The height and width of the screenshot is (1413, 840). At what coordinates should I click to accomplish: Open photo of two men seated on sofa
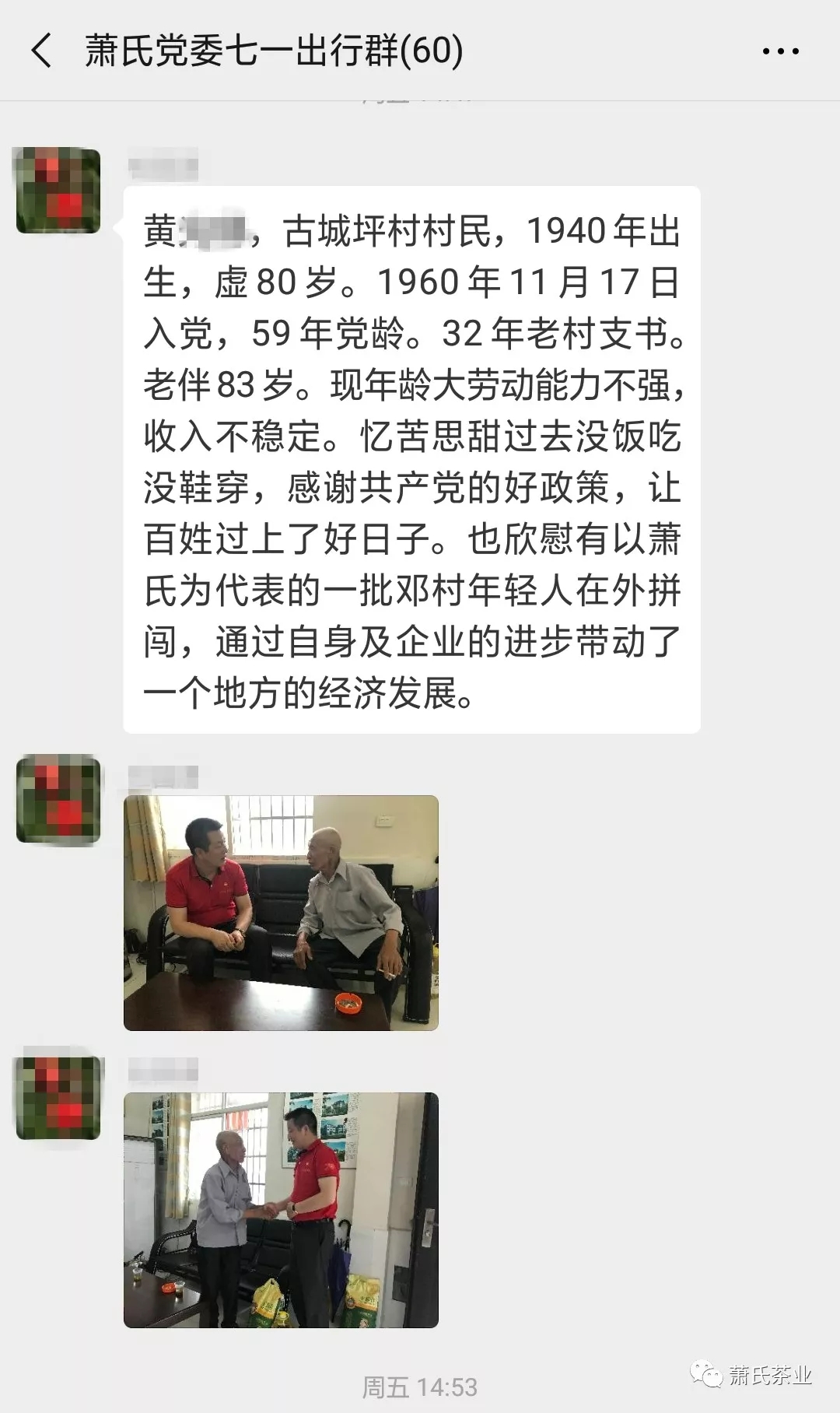point(281,913)
